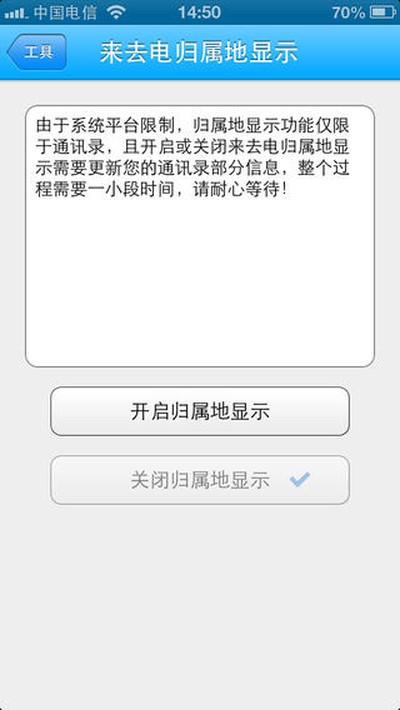Image resolution: width=400 pixels, height=710 pixels.
Task: Tap 开启归属地显示 button
Action: pyautogui.click(x=200, y=411)
